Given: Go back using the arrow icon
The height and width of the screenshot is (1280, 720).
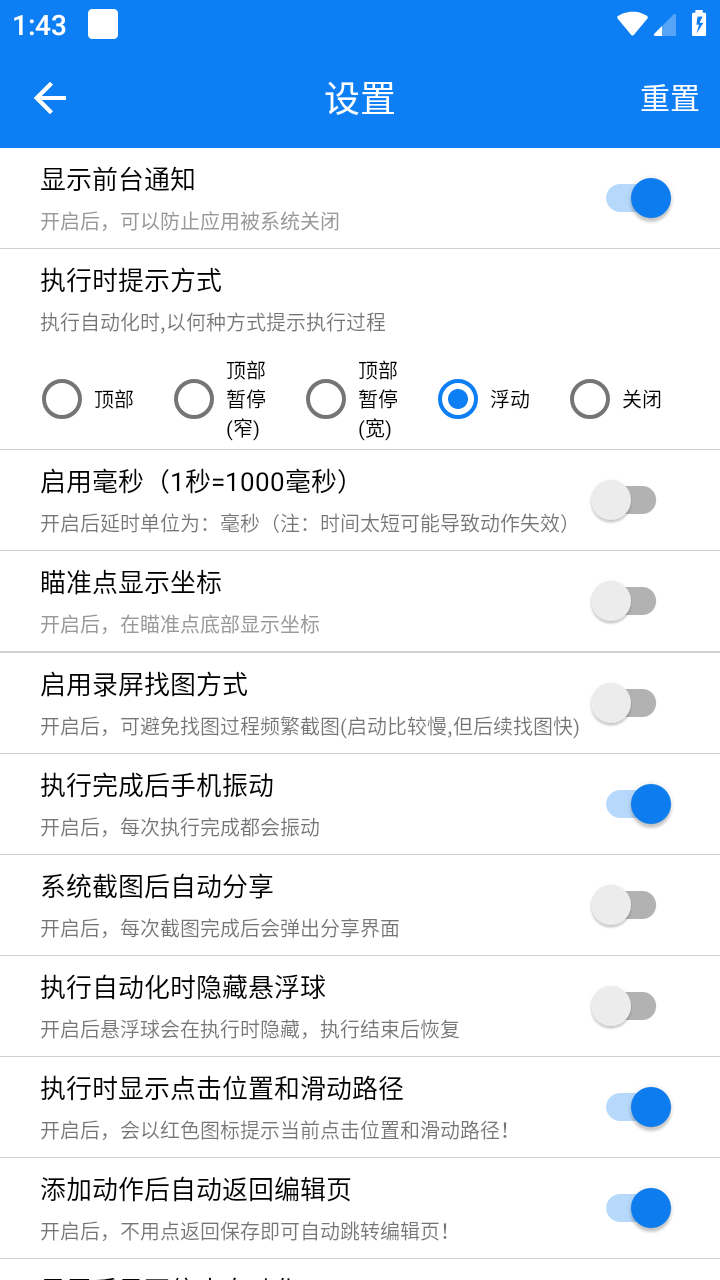Looking at the screenshot, I should (50, 98).
